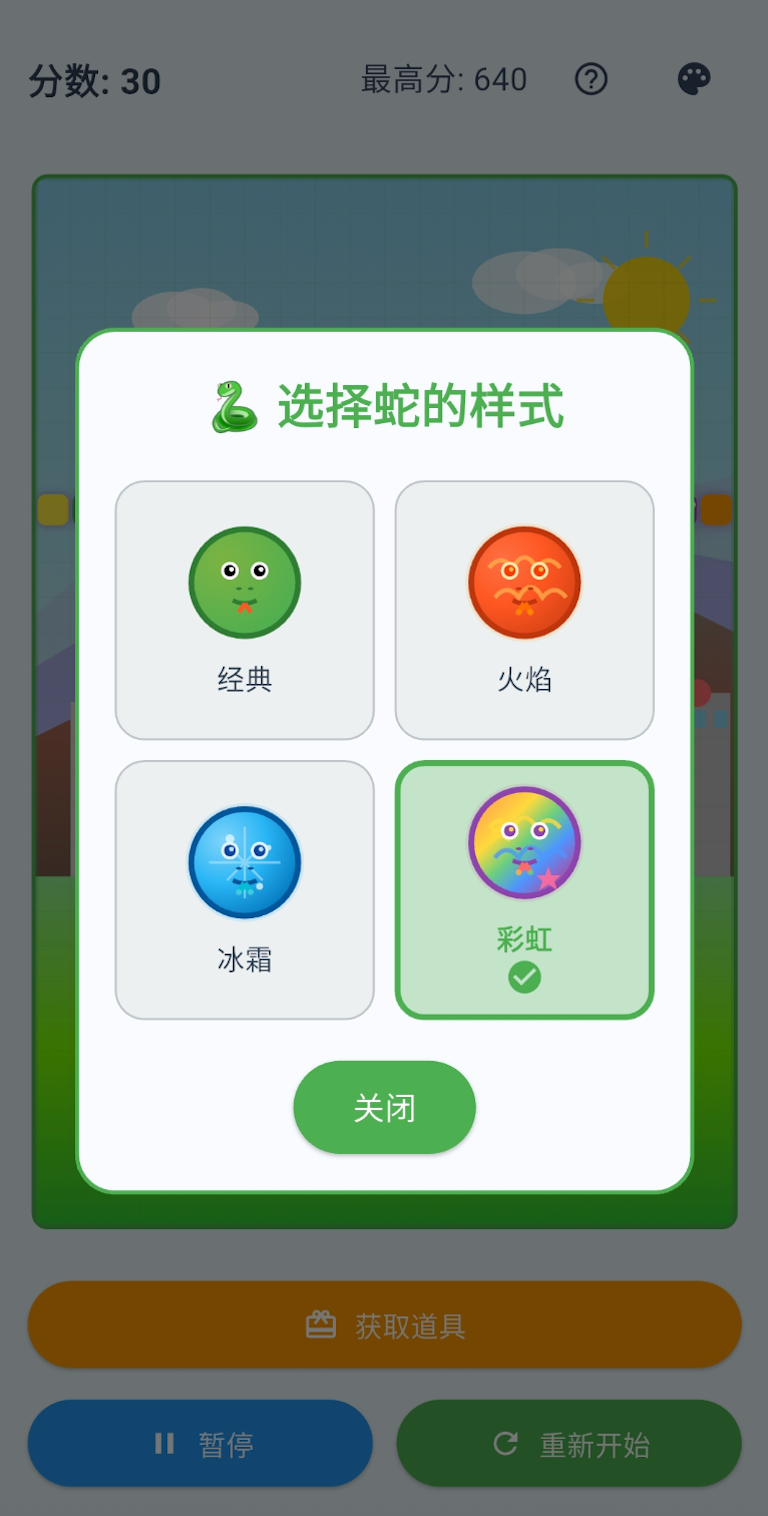Select the rainbow colored snake swatch
This screenshot has width=768, height=1516.
[524, 841]
